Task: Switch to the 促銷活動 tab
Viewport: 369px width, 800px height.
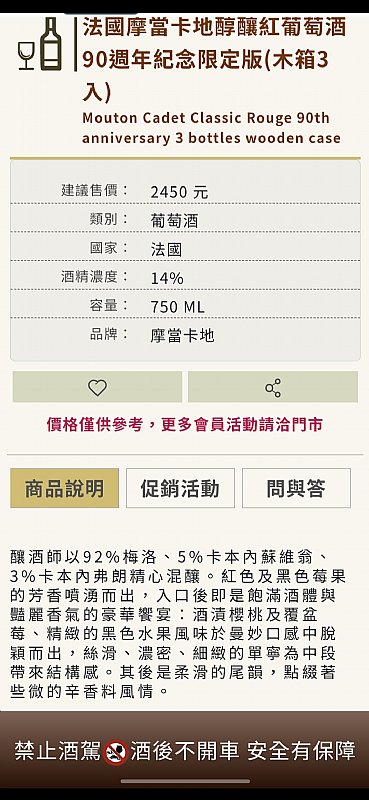Action: pyautogui.click(x=180, y=488)
